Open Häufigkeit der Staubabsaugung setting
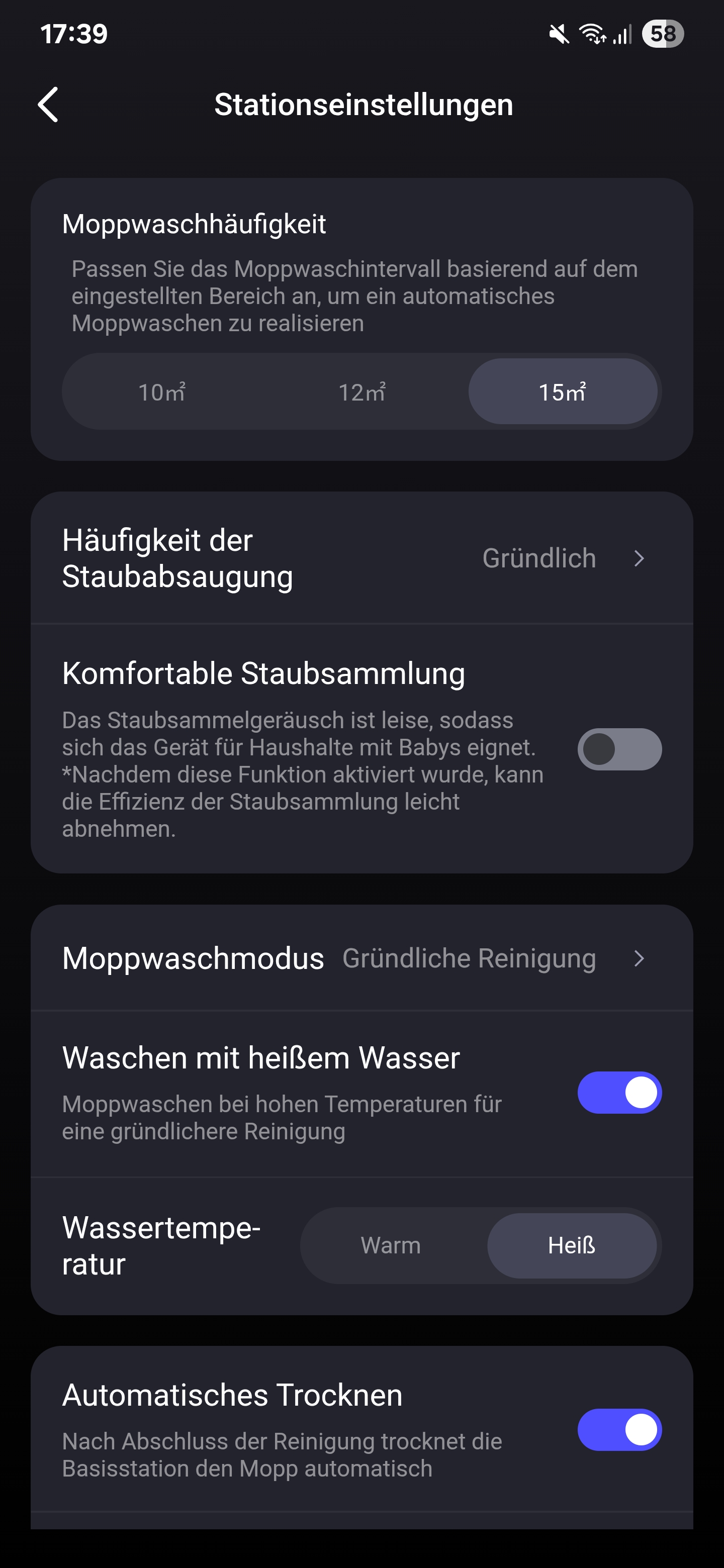Screen dimensions: 724x1568 point(361,558)
